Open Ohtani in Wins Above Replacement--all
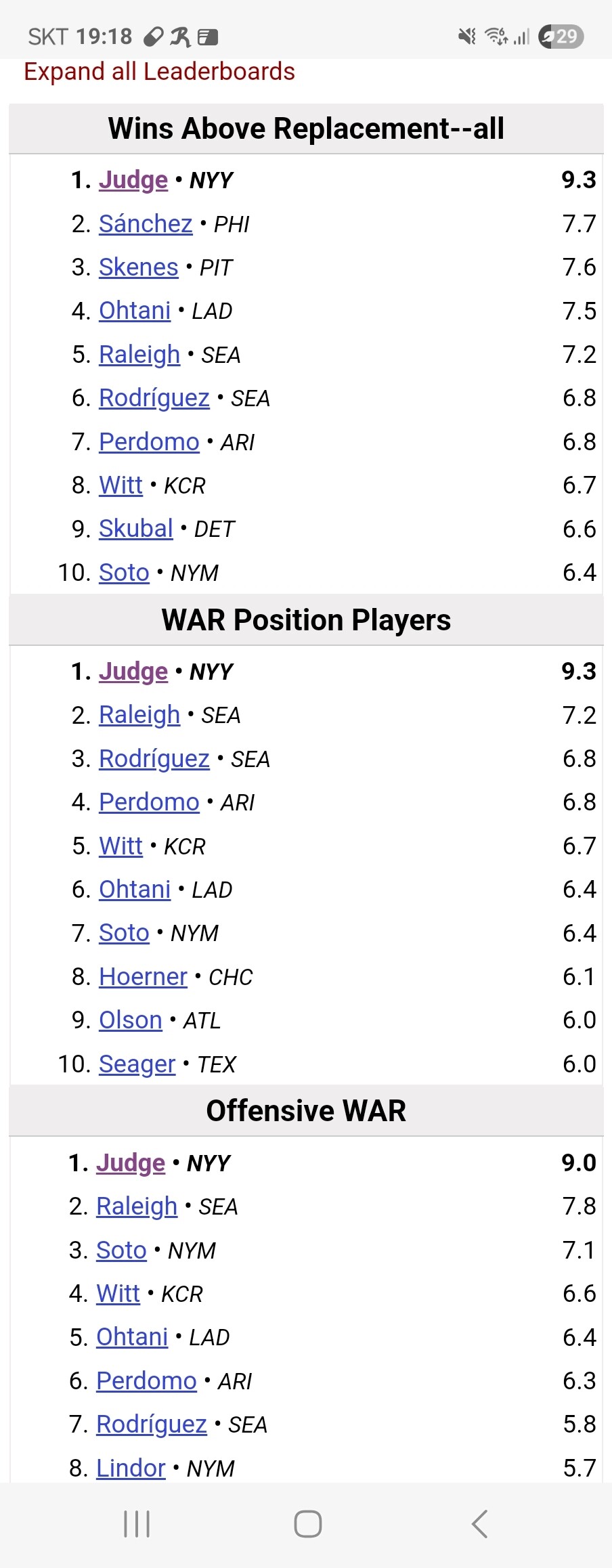 pos(135,311)
